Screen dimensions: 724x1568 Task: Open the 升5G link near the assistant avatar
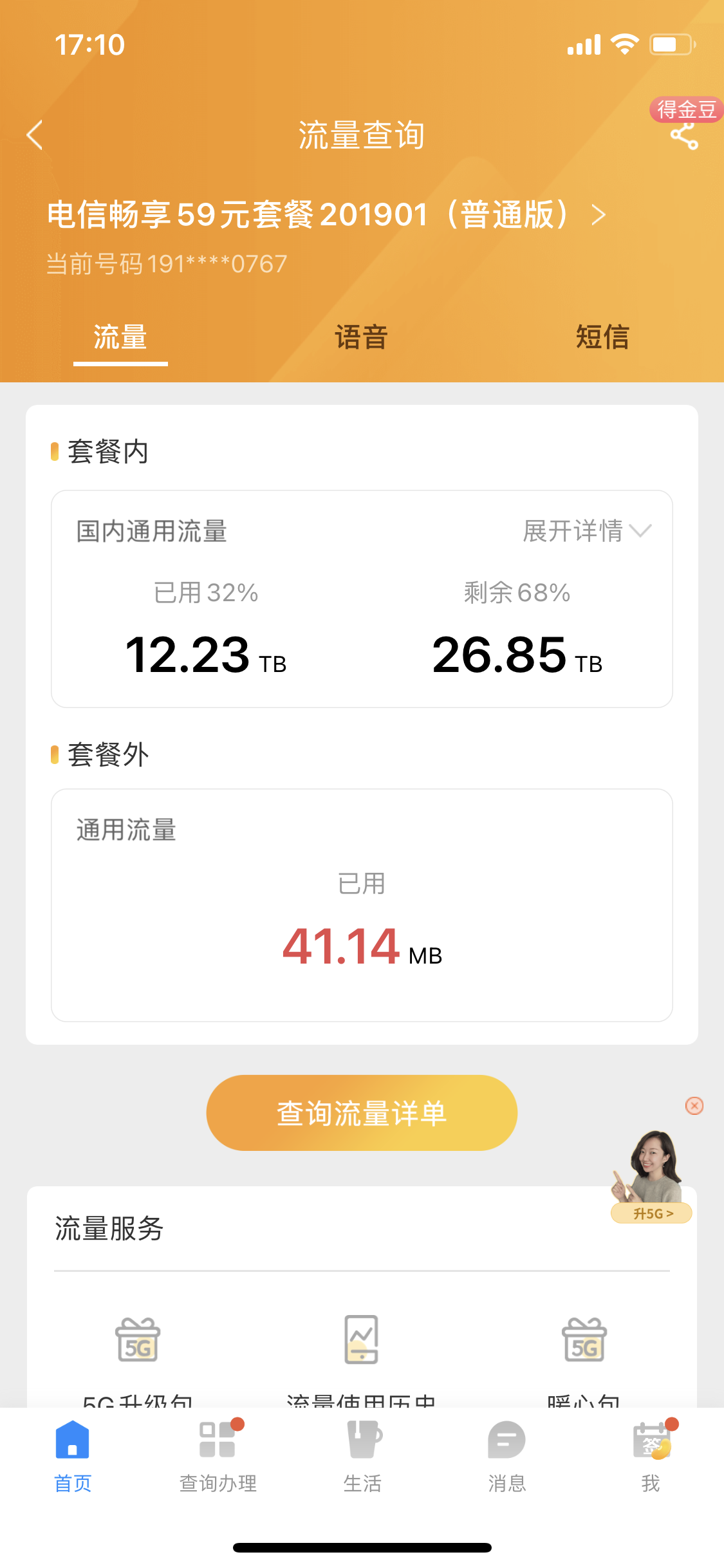point(651,1213)
